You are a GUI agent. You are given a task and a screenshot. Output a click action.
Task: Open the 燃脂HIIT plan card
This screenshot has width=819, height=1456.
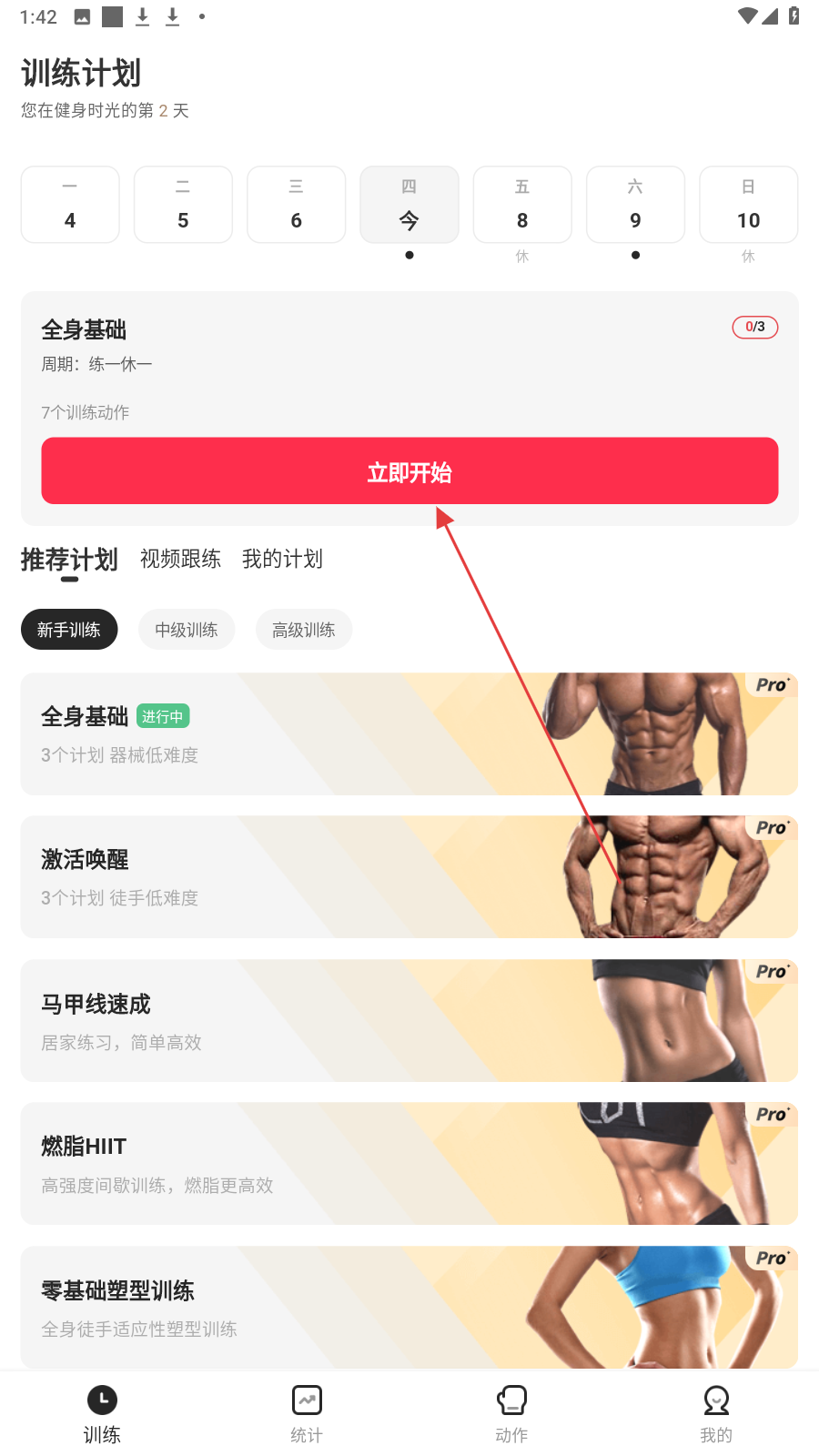pos(409,1164)
